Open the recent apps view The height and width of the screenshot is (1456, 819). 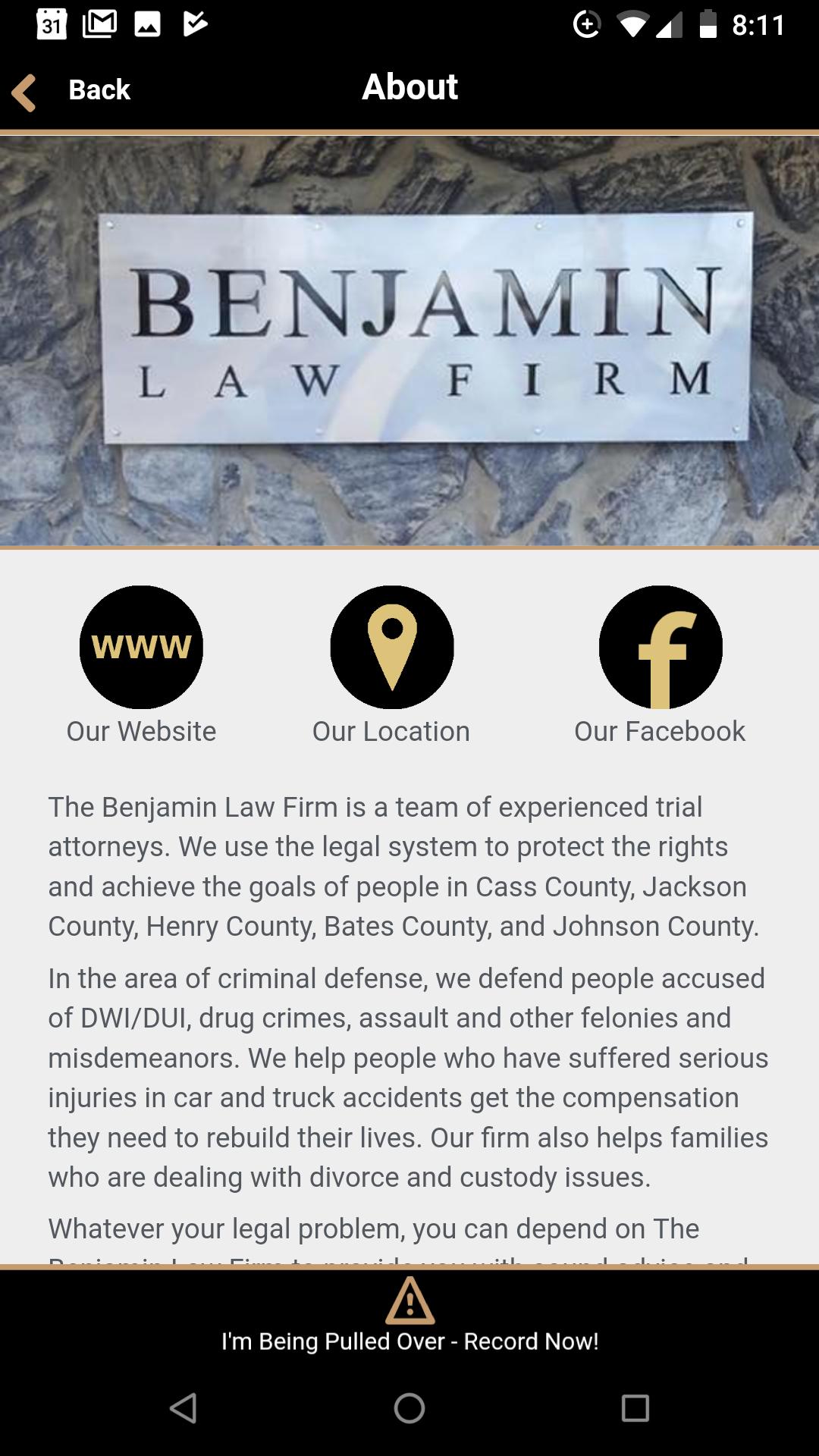635,1408
